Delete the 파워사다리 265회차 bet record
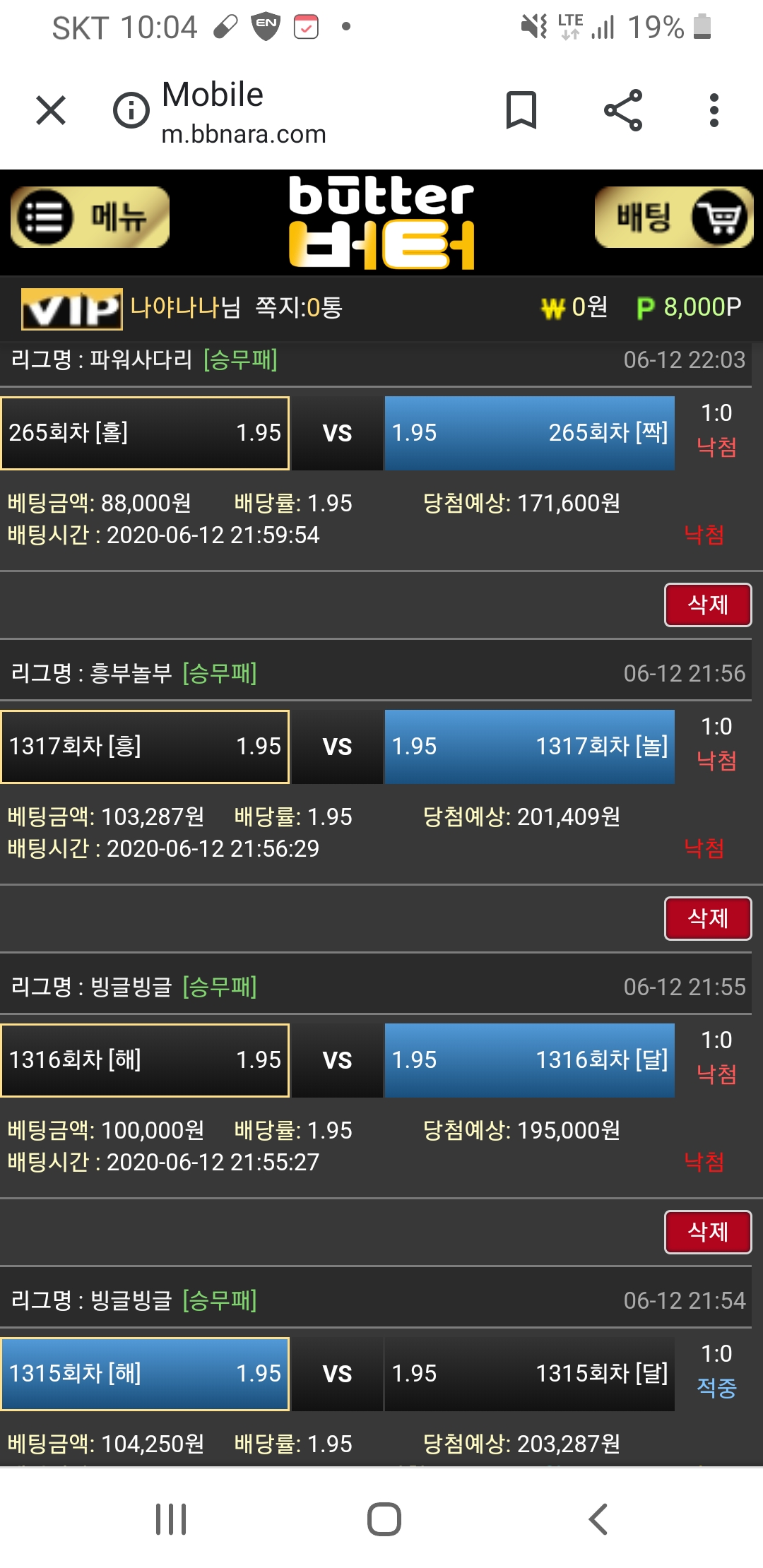This screenshot has width=763, height=1568. [707, 605]
